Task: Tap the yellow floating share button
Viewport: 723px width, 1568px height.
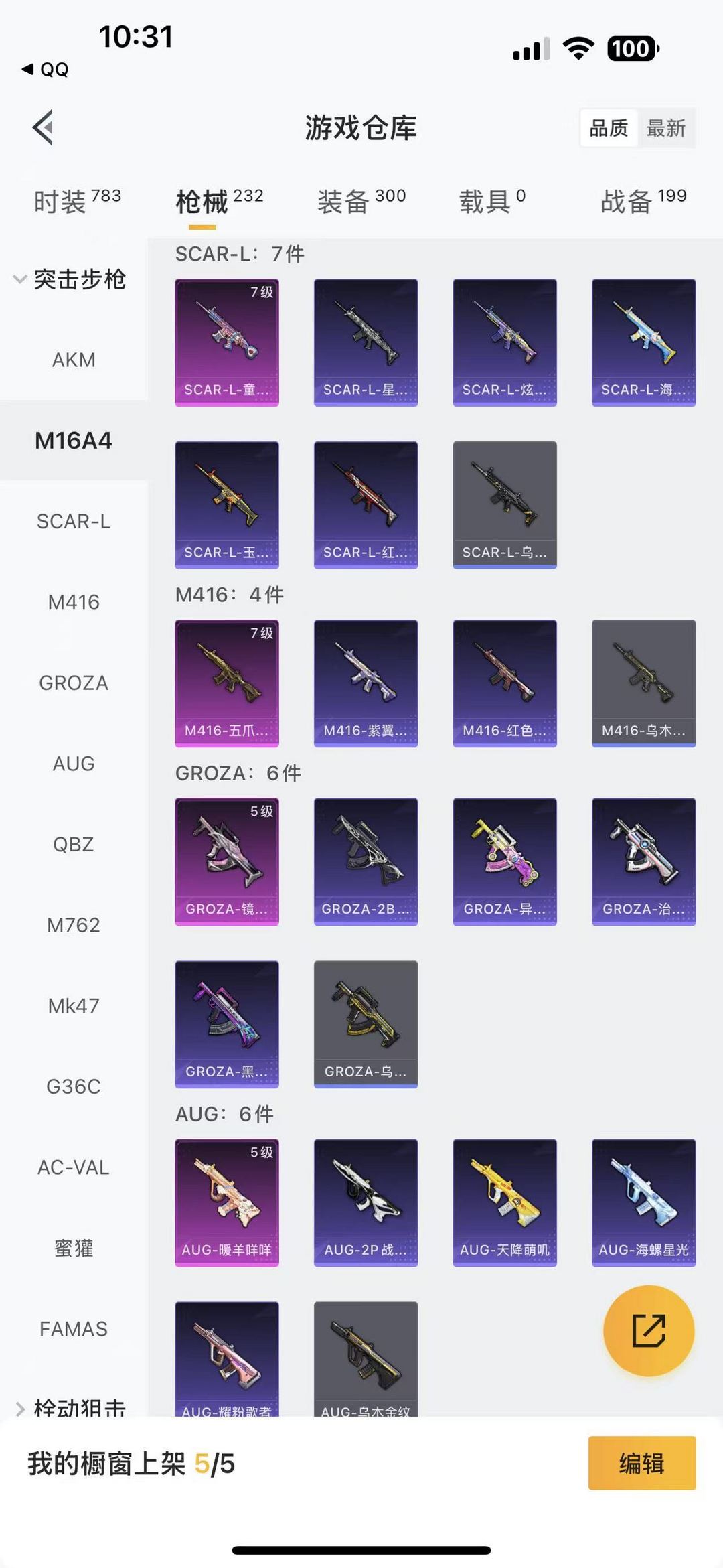Action: [x=649, y=1330]
